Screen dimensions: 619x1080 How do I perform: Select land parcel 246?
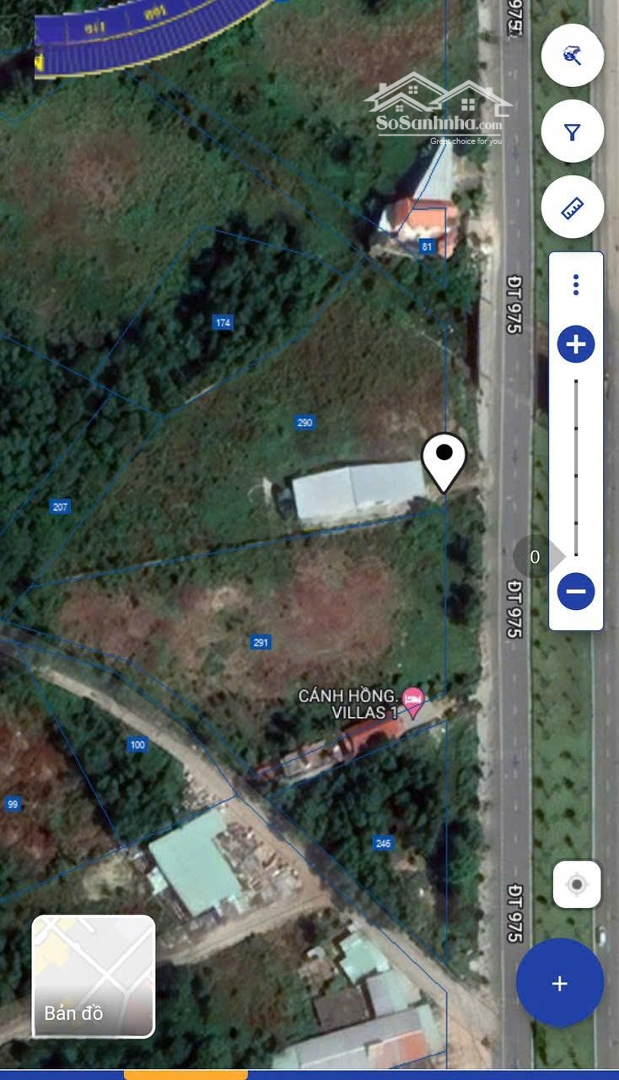[x=384, y=843]
